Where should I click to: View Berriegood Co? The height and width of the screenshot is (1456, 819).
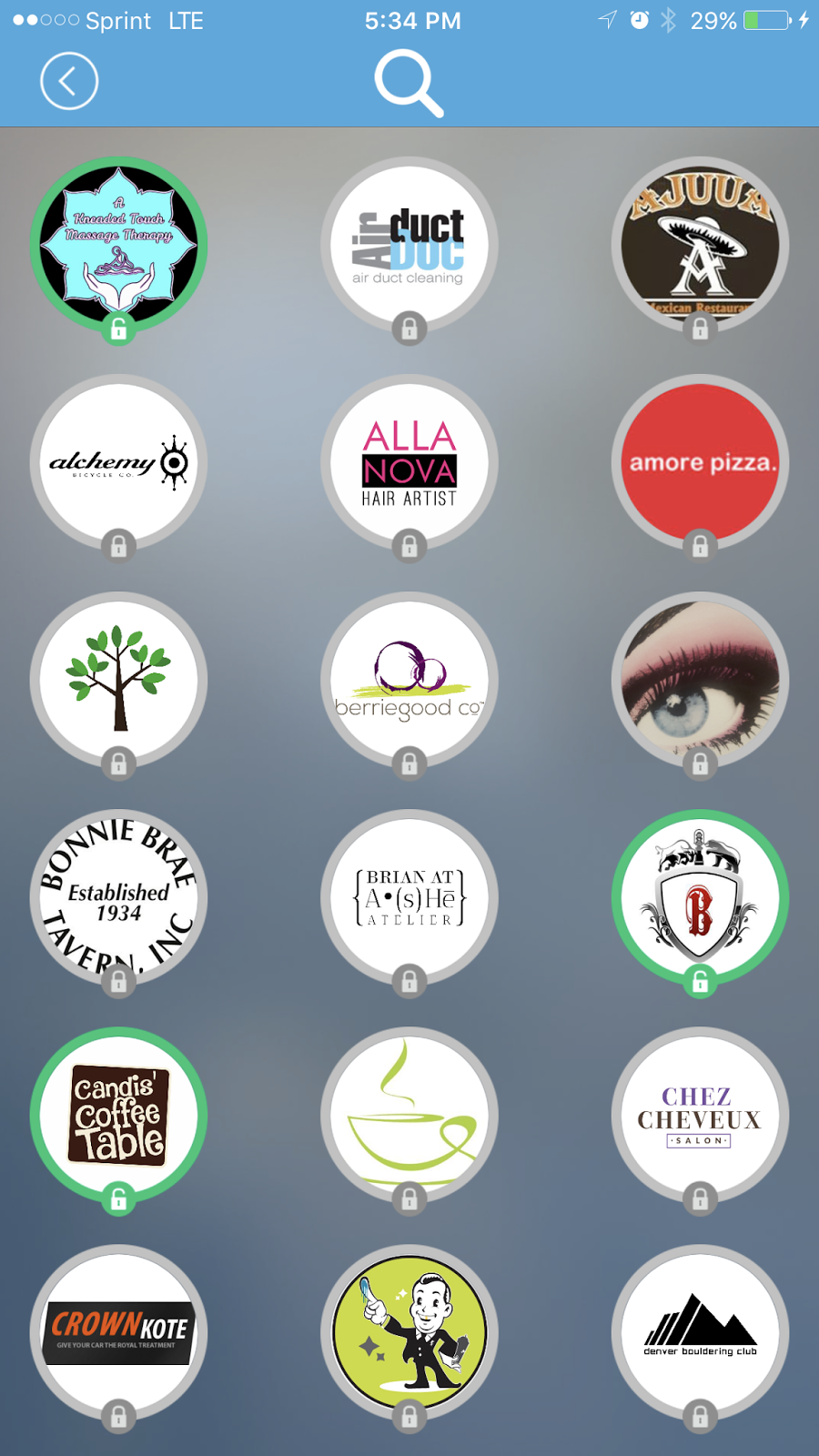click(x=409, y=681)
